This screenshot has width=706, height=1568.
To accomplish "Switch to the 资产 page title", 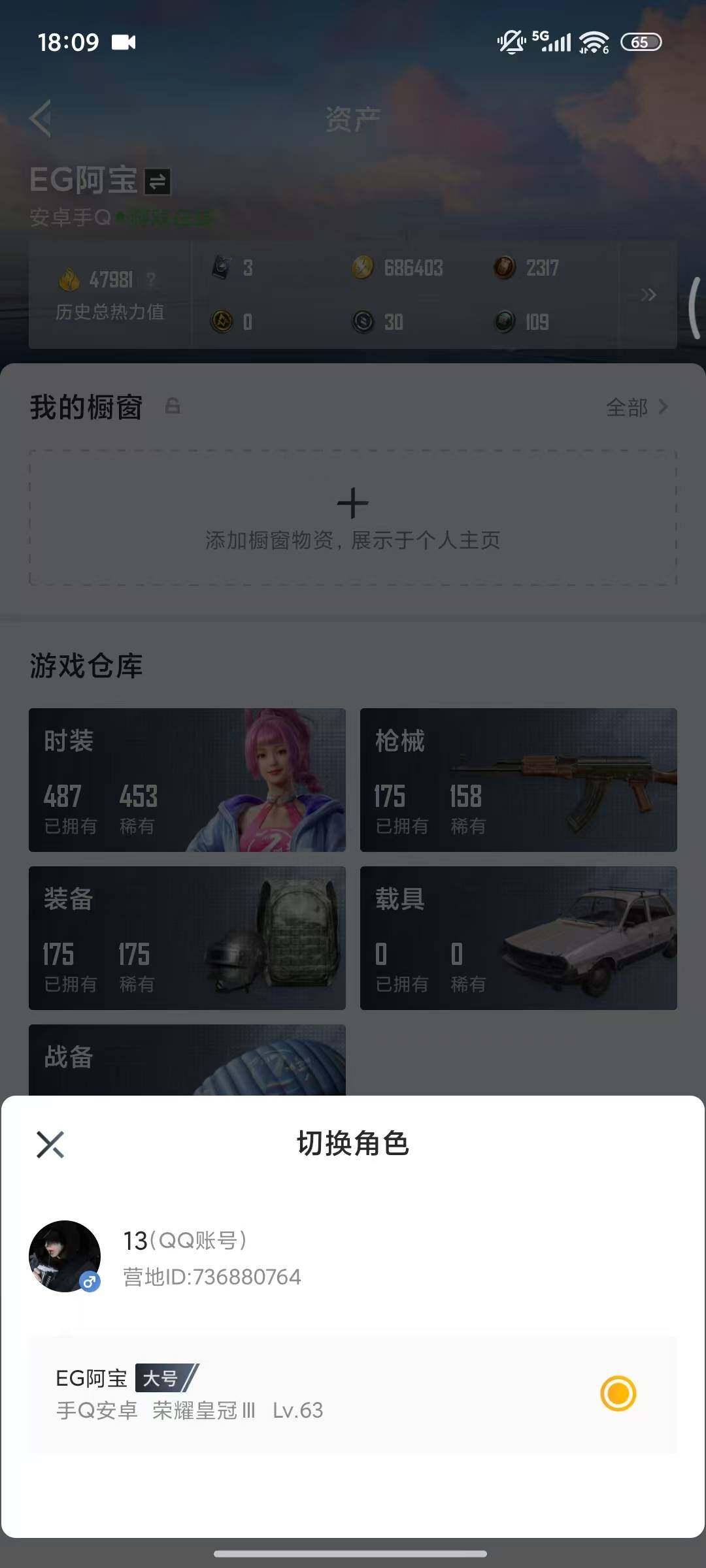I will click(352, 119).
